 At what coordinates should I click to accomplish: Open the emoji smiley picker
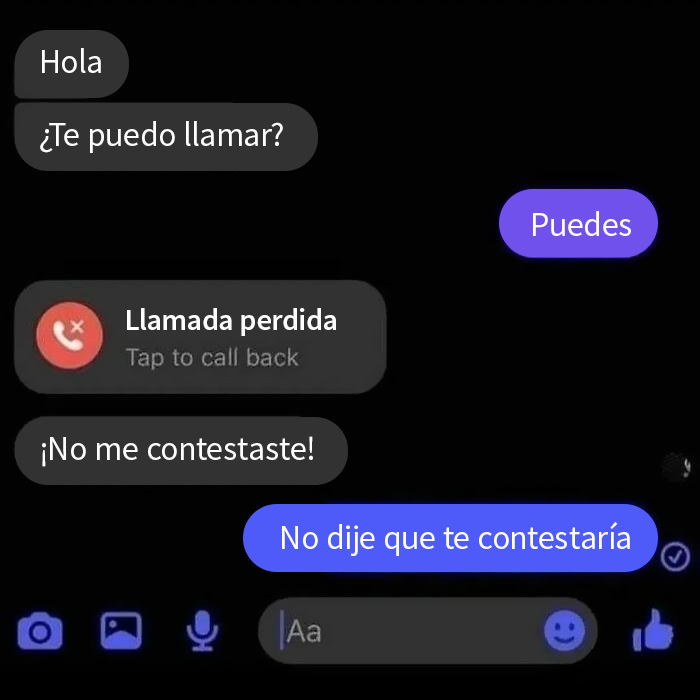pyautogui.click(x=564, y=631)
